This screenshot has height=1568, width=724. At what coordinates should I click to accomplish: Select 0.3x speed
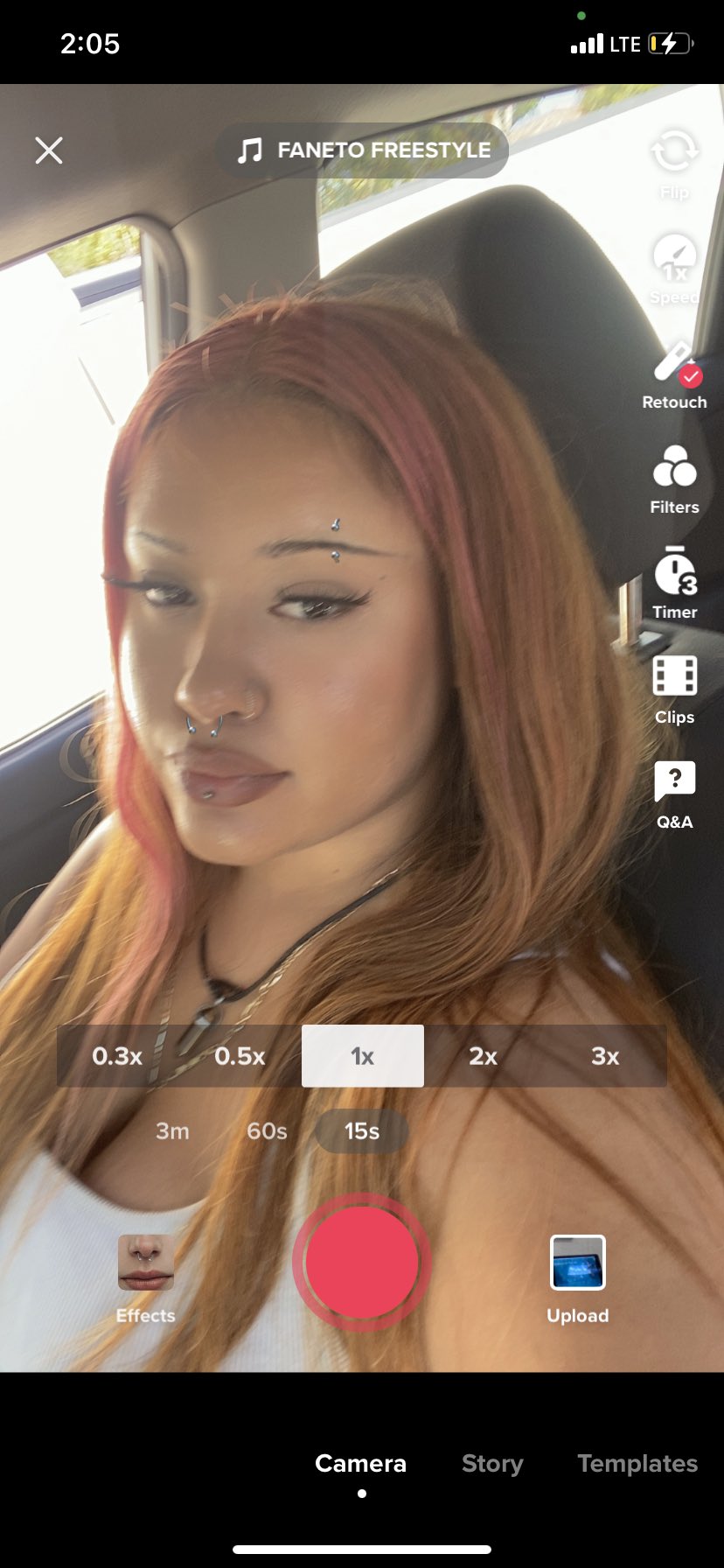click(x=117, y=1056)
